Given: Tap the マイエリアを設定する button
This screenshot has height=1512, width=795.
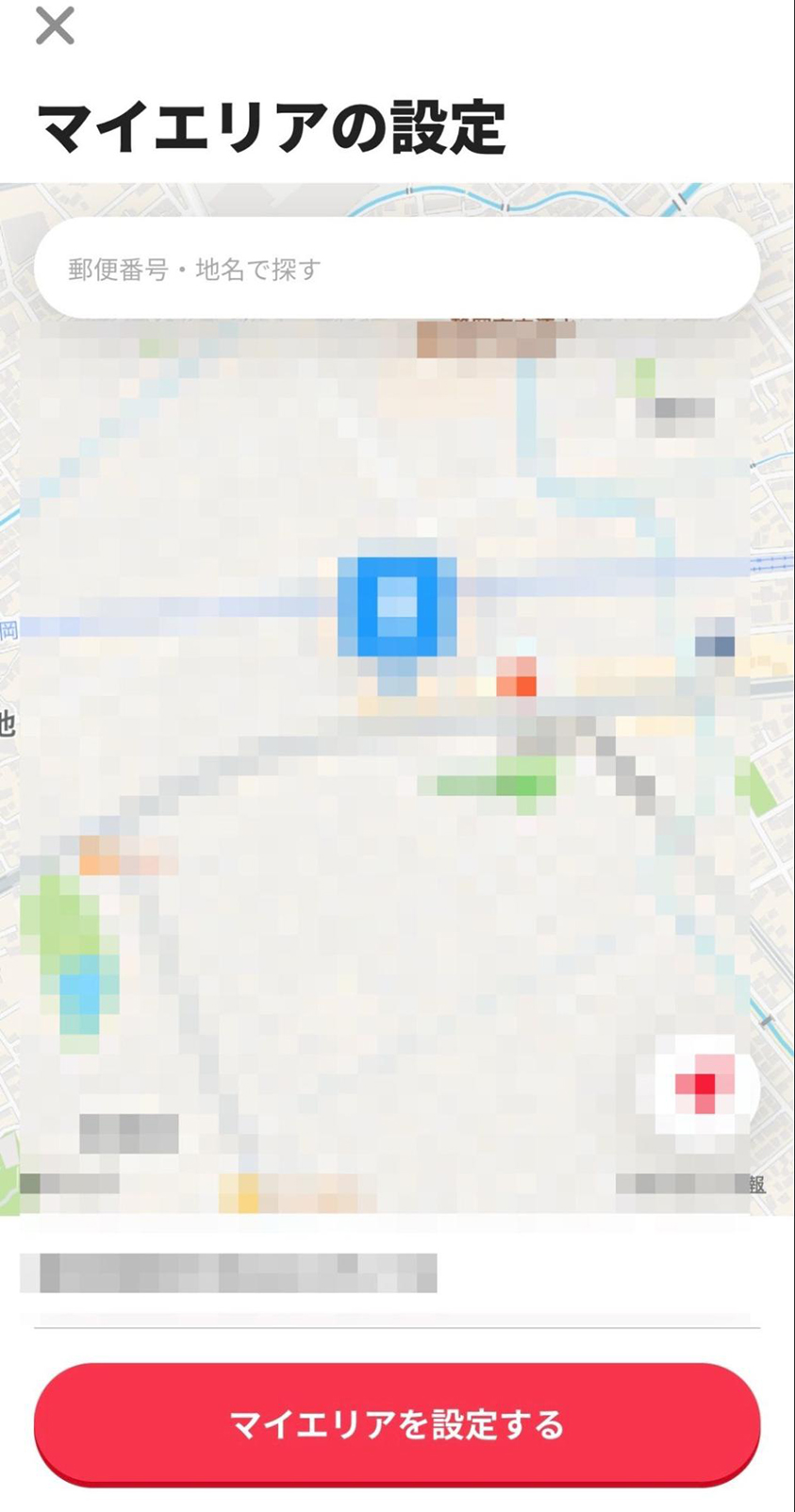Looking at the screenshot, I should (397, 1423).
